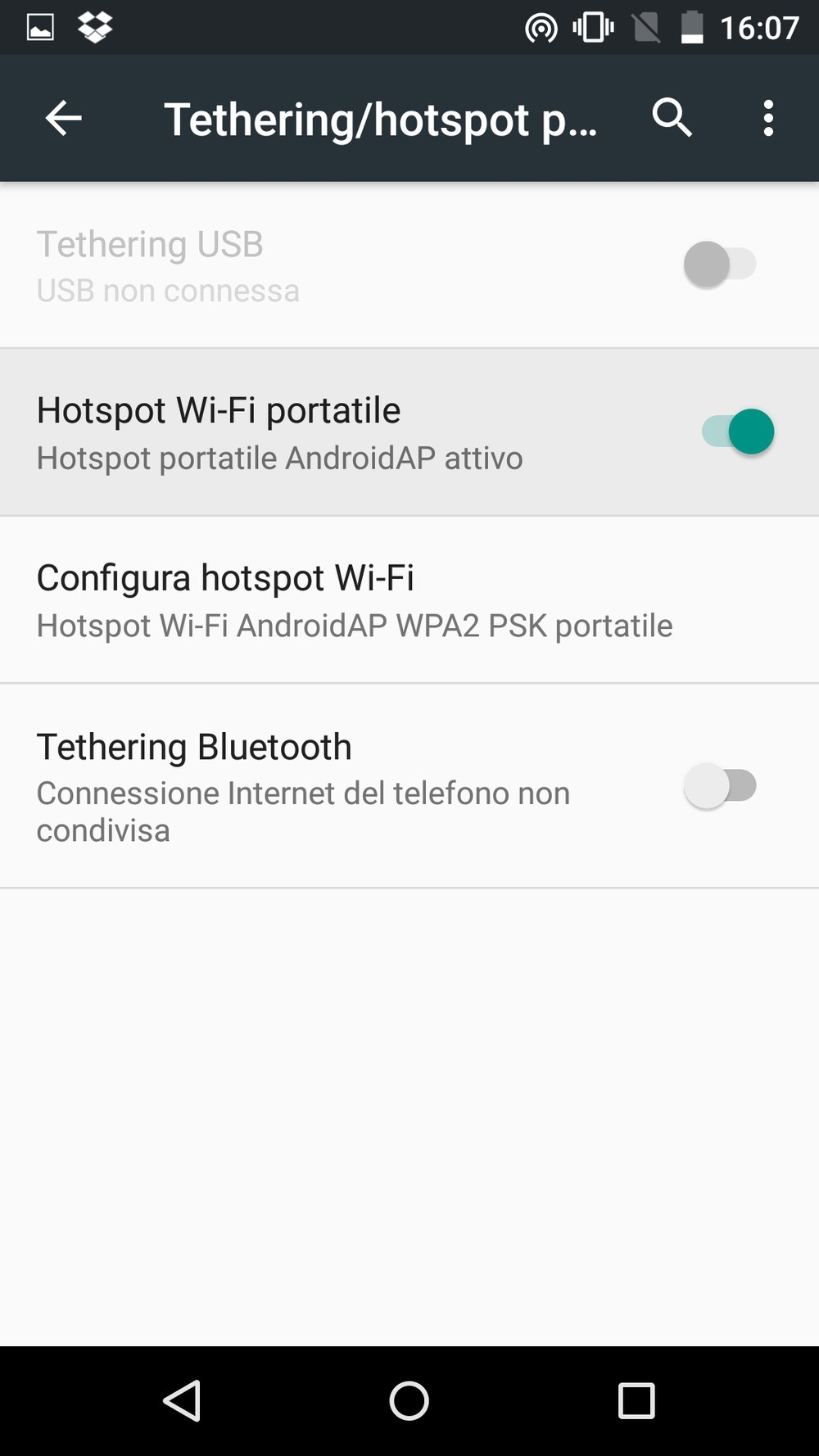Screen dimensions: 819x1456
Task: Enable the Tethering Bluetooth switch
Action: click(720, 786)
